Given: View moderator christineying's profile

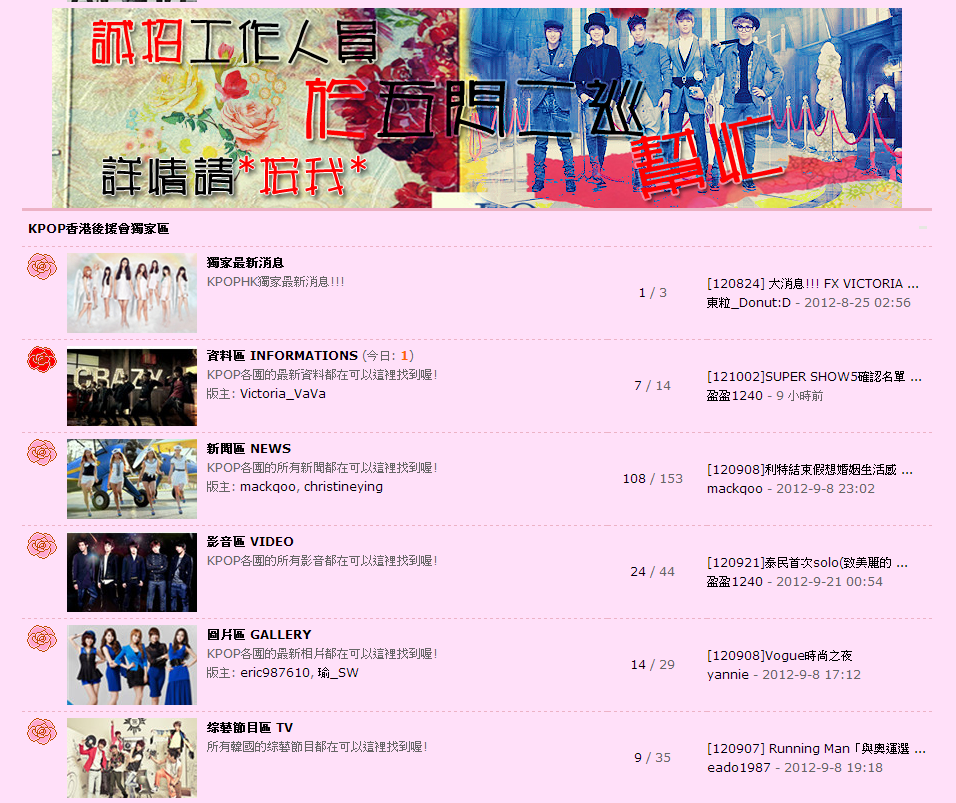Looking at the screenshot, I should pyautogui.click(x=343, y=486).
